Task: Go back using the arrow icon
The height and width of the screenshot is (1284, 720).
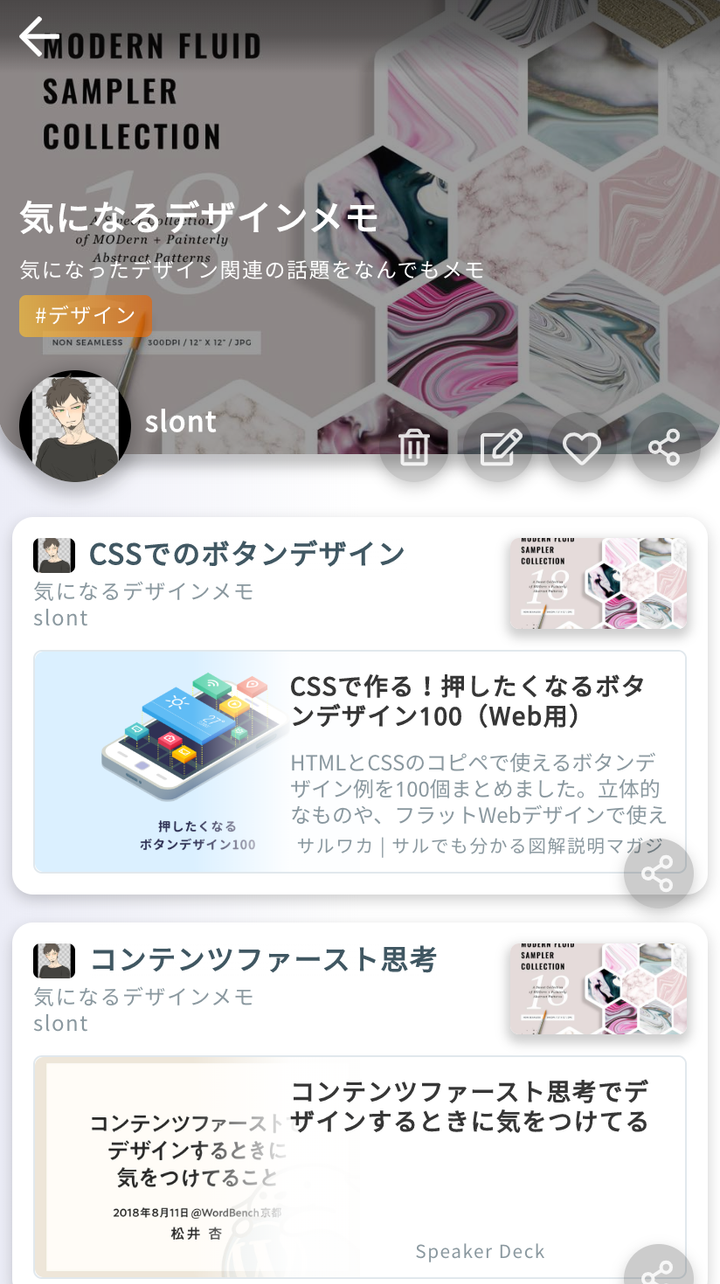Action: click(x=38, y=37)
